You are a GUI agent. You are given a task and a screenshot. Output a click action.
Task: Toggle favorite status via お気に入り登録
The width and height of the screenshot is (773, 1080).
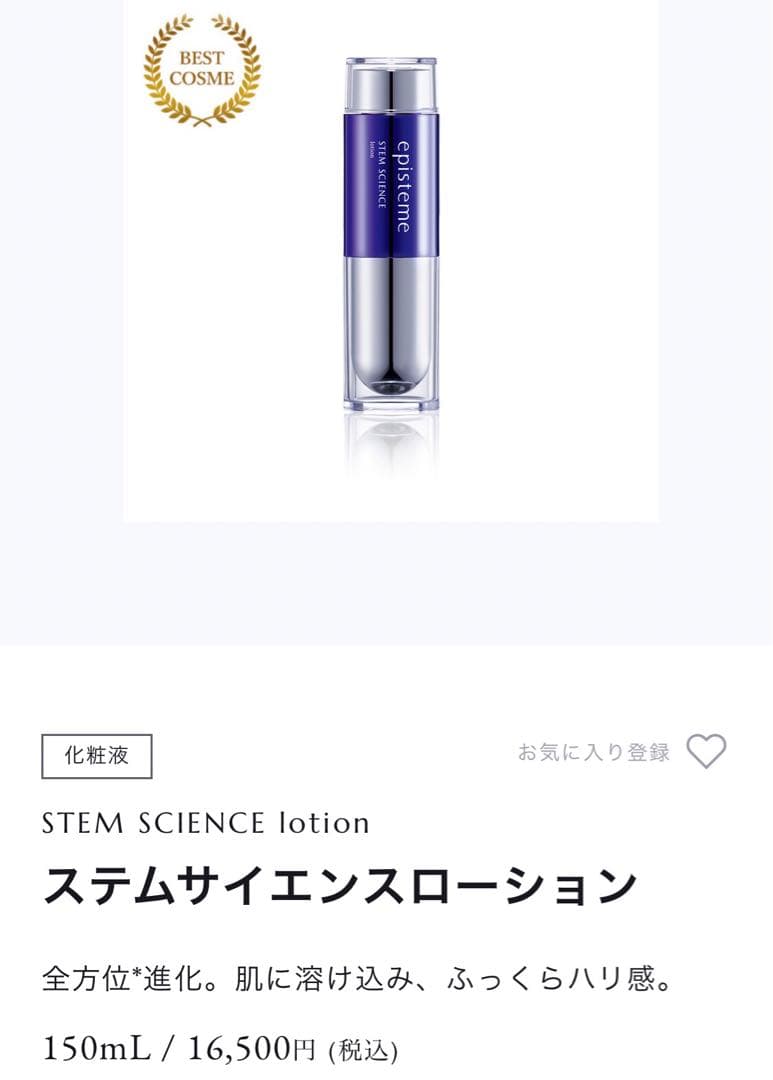pyautogui.click(x=593, y=753)
